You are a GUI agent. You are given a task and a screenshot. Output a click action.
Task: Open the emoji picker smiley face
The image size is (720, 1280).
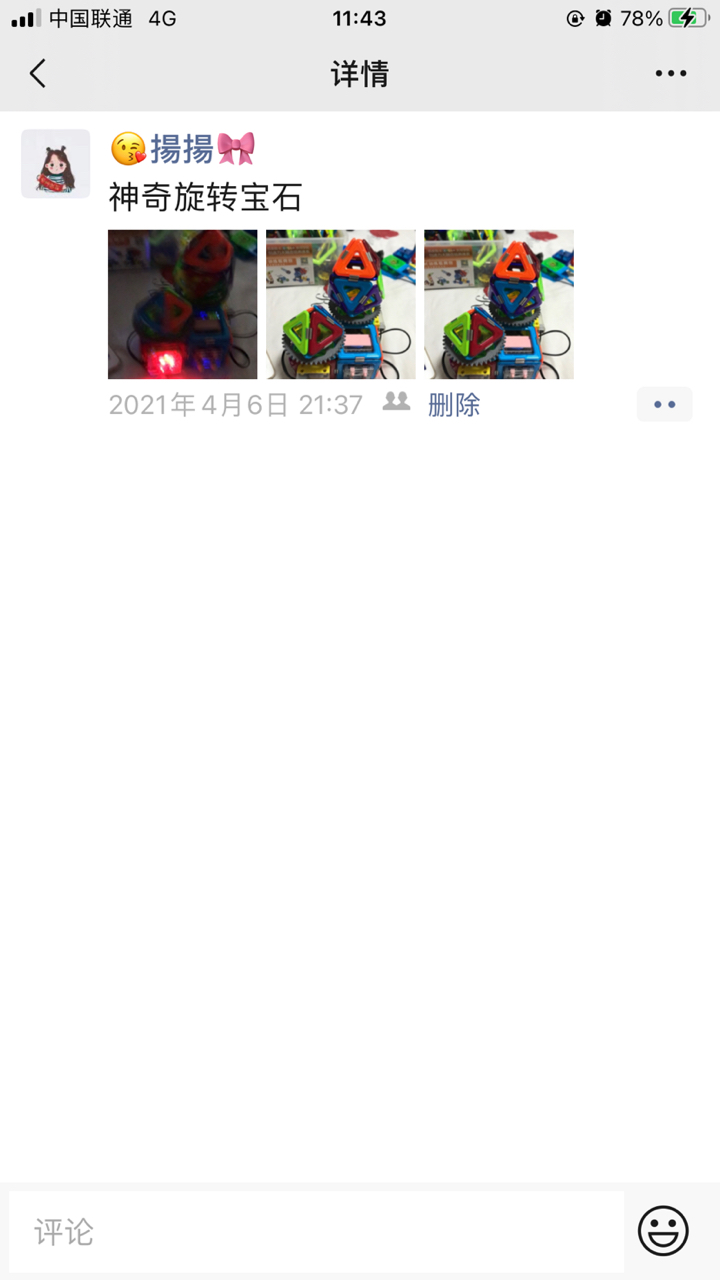click(x=663, y=1231)
